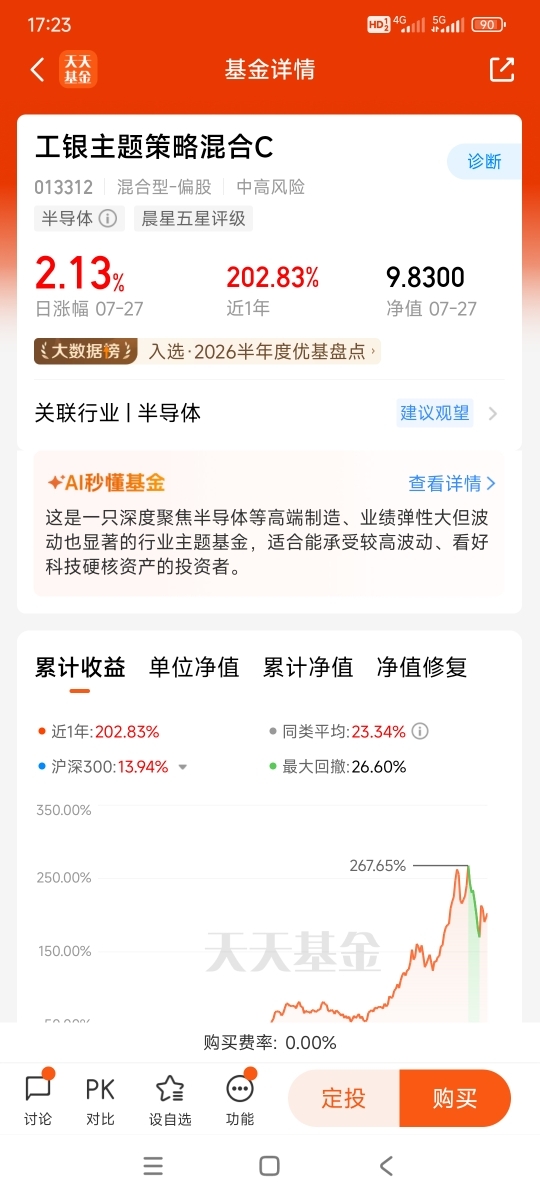
Task: Switch to the 净值修复 tab
Action: [422, 668]
